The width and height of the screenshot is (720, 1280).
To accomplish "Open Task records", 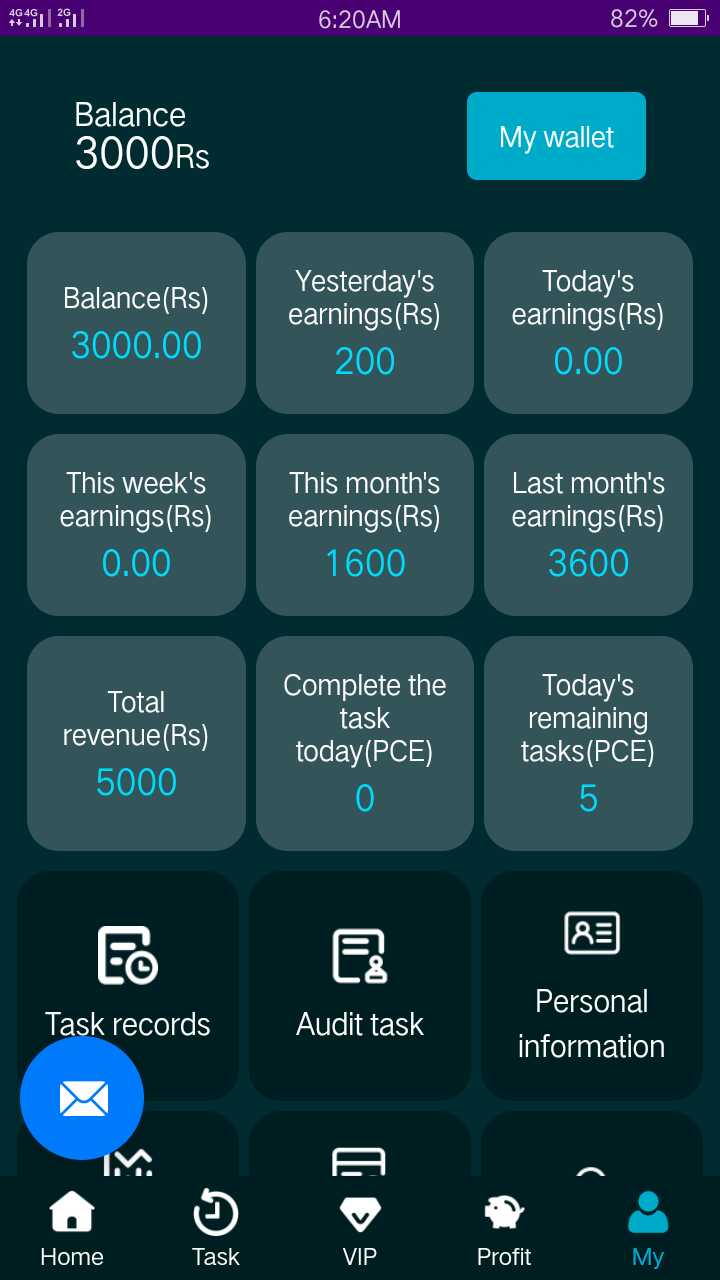I will pos(128,985).
